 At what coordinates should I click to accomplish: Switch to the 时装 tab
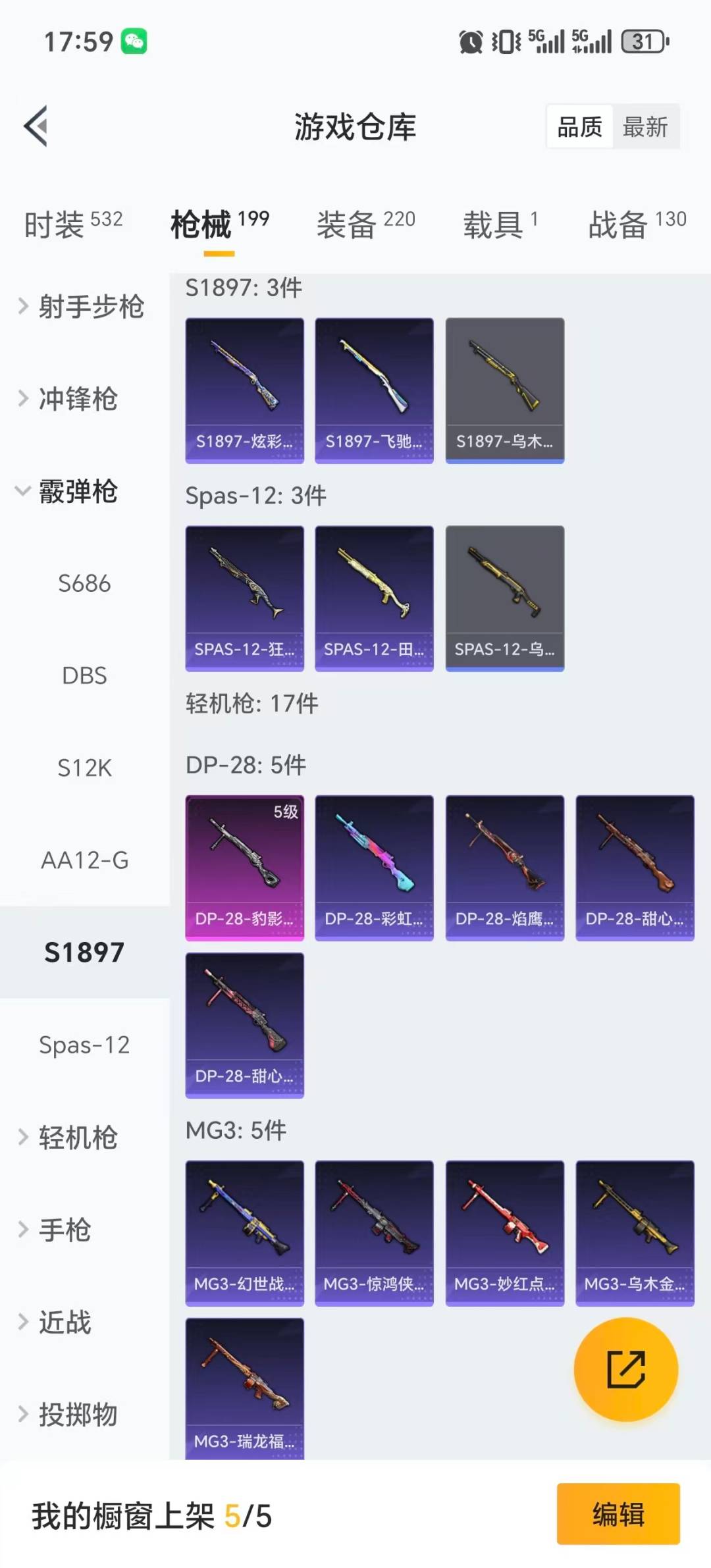[73, 224]
